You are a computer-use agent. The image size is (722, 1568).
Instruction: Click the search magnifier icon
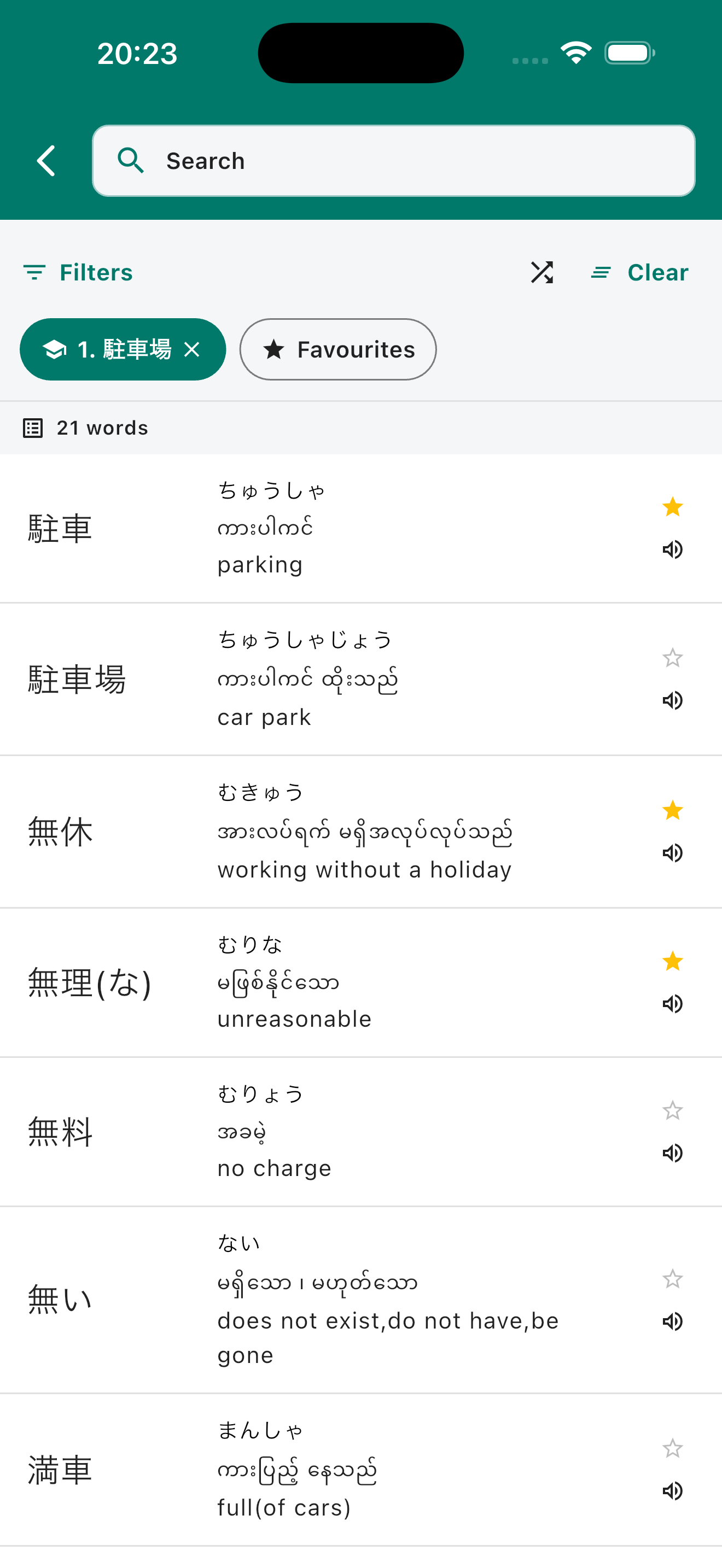131,160
